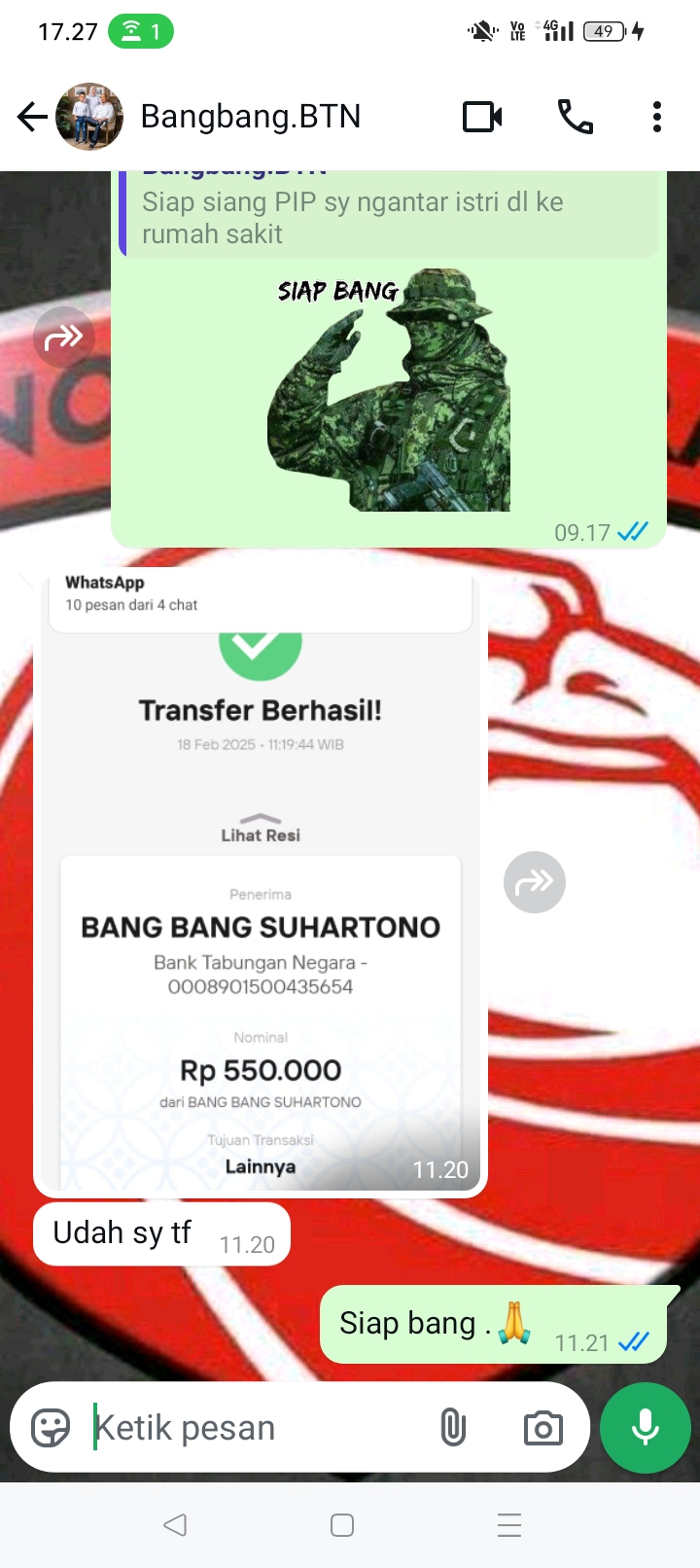Tap the system home button
Image resolution: width=700 pixels, height=1568 pixels.
point(342,1525)
